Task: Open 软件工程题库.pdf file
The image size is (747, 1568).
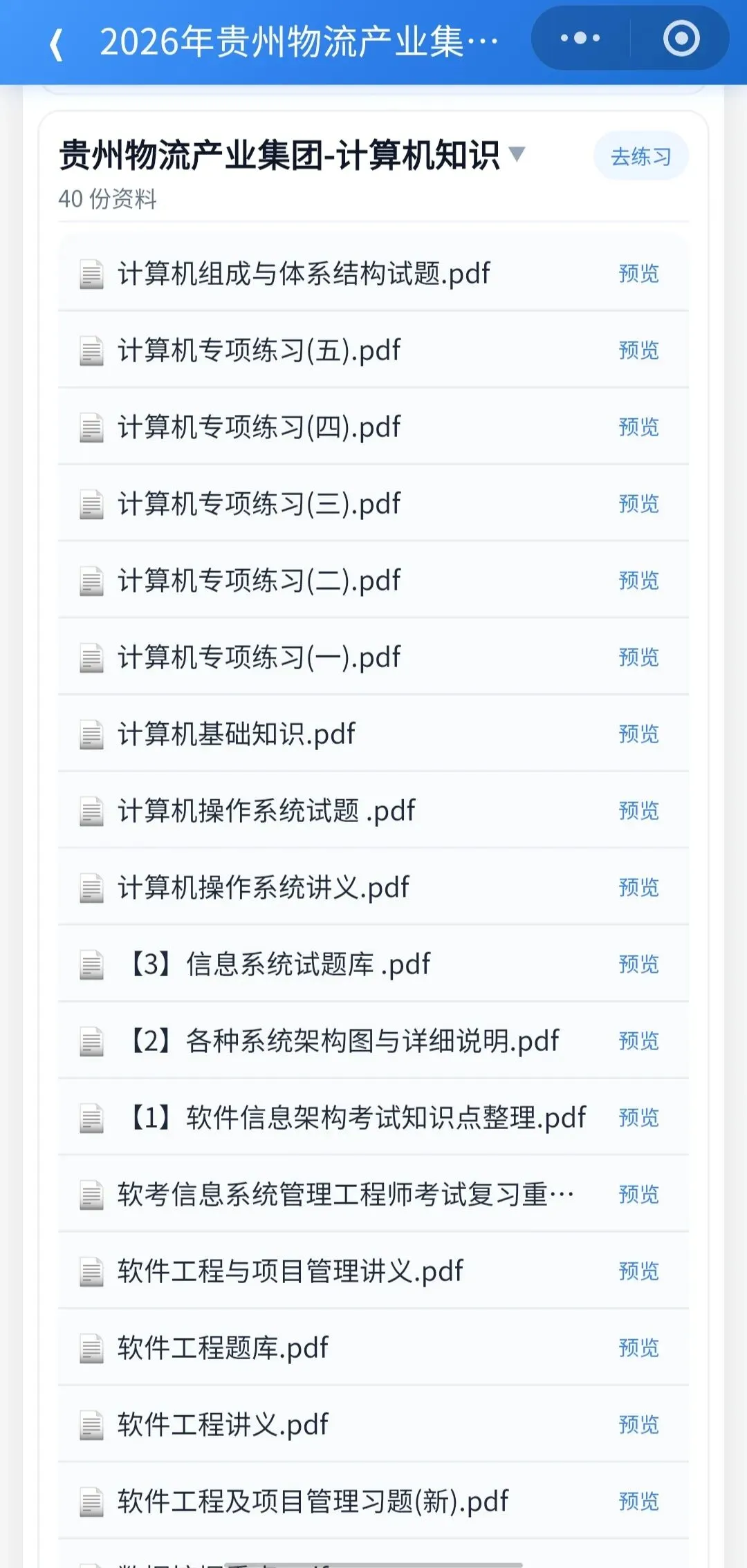Action: point(373,1347)
